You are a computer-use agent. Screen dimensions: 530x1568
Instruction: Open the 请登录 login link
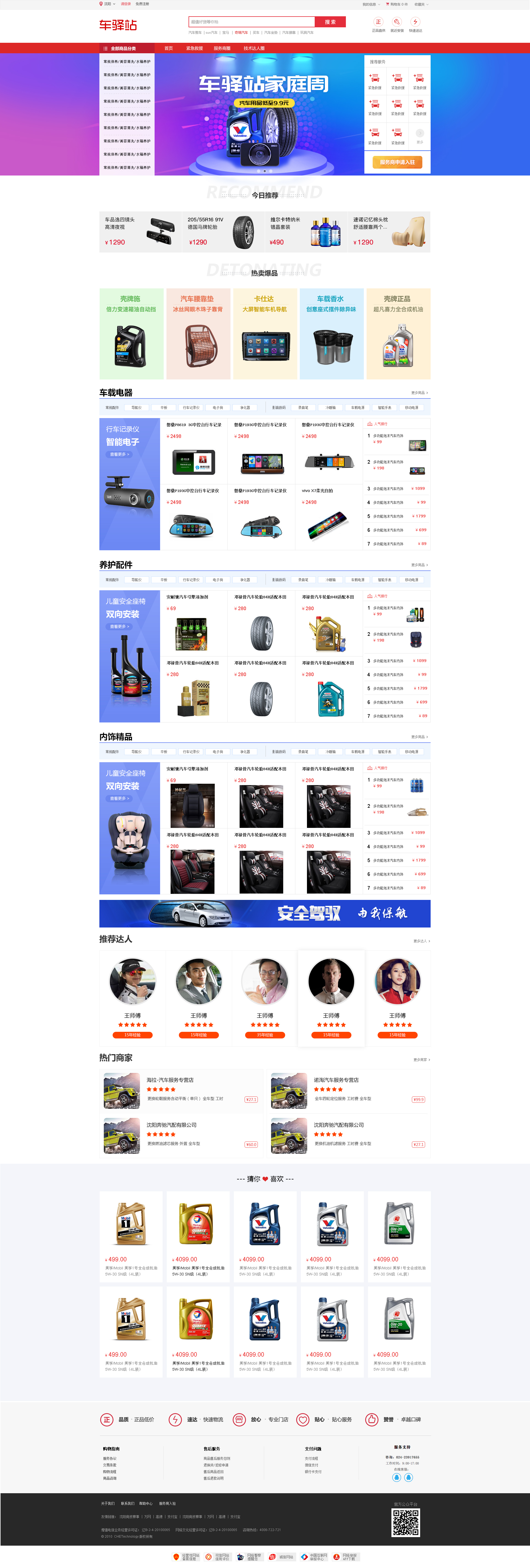tap(126, 4)
